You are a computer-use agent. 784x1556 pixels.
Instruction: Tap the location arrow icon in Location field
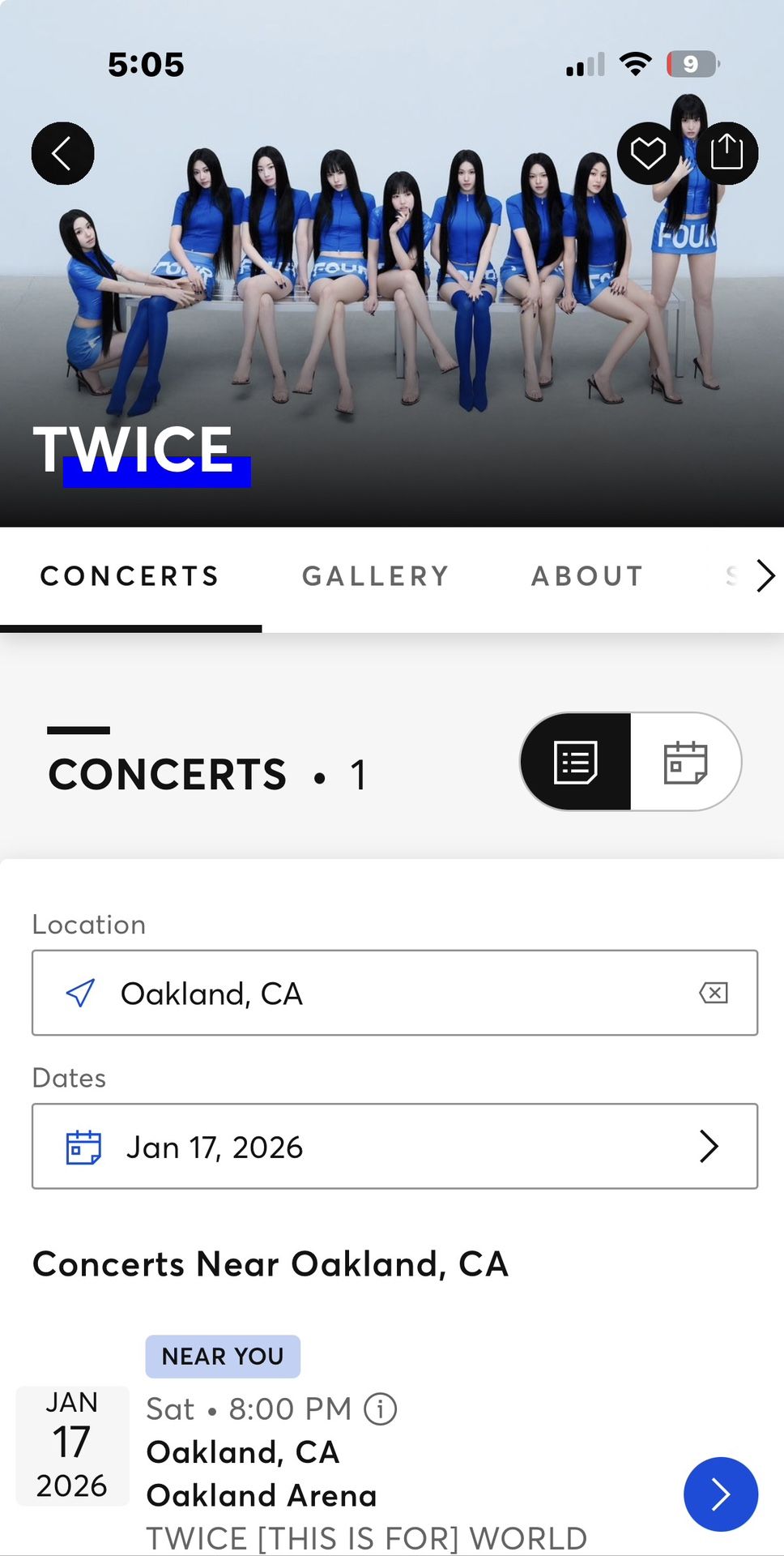[x=79, y=993]
